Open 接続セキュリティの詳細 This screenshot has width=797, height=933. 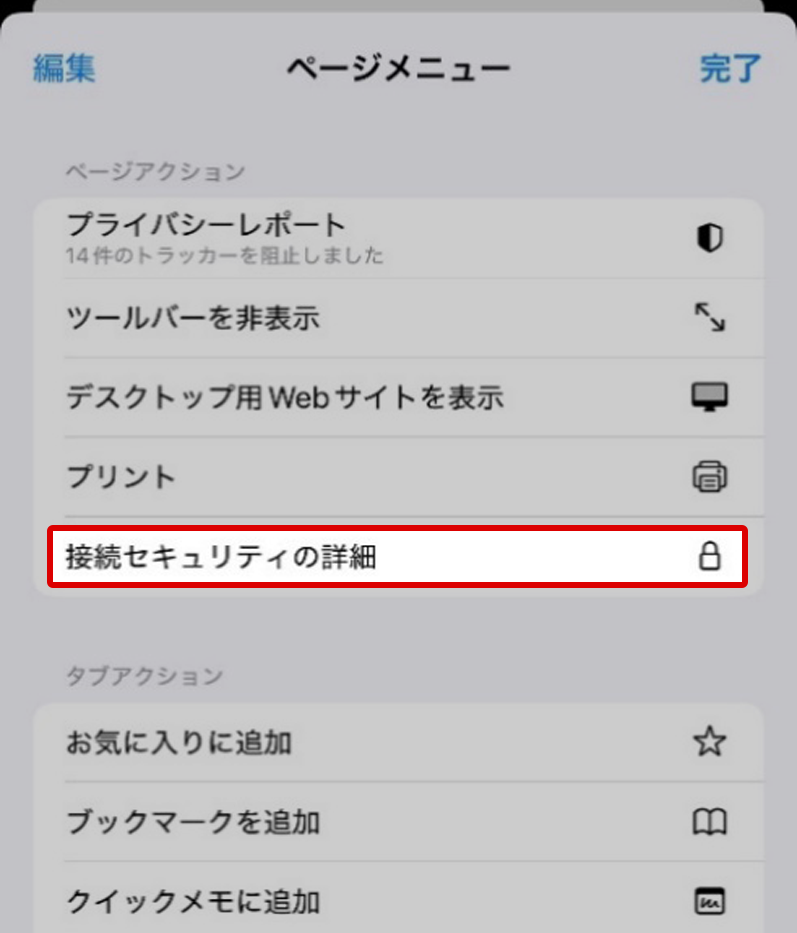(x=398, y=556)
